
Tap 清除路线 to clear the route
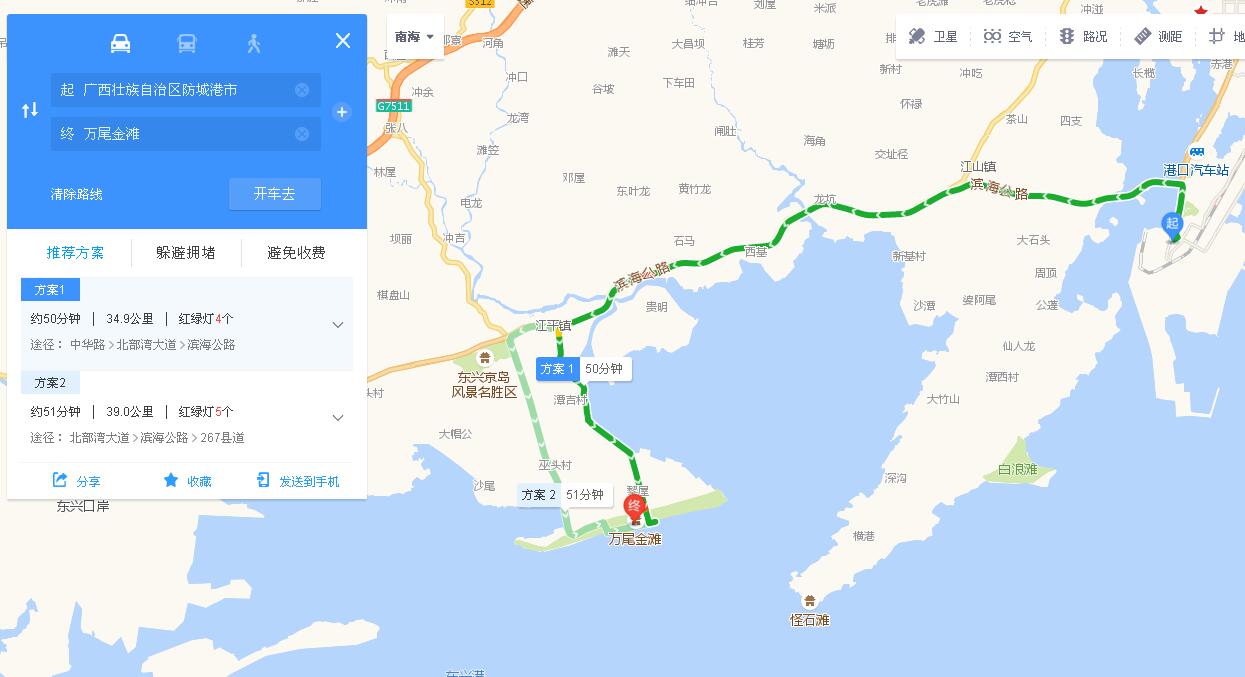tap(77, 194)
